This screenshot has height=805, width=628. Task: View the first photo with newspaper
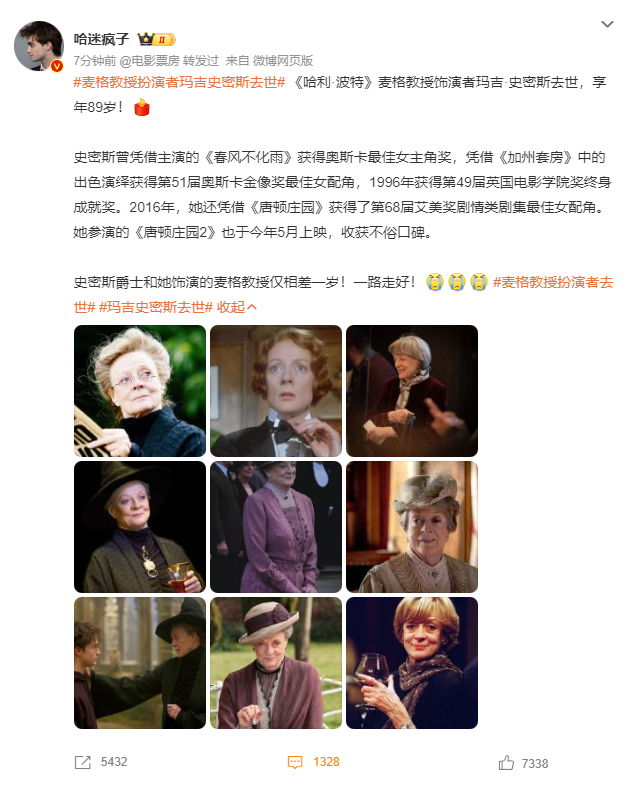(140, 391)
